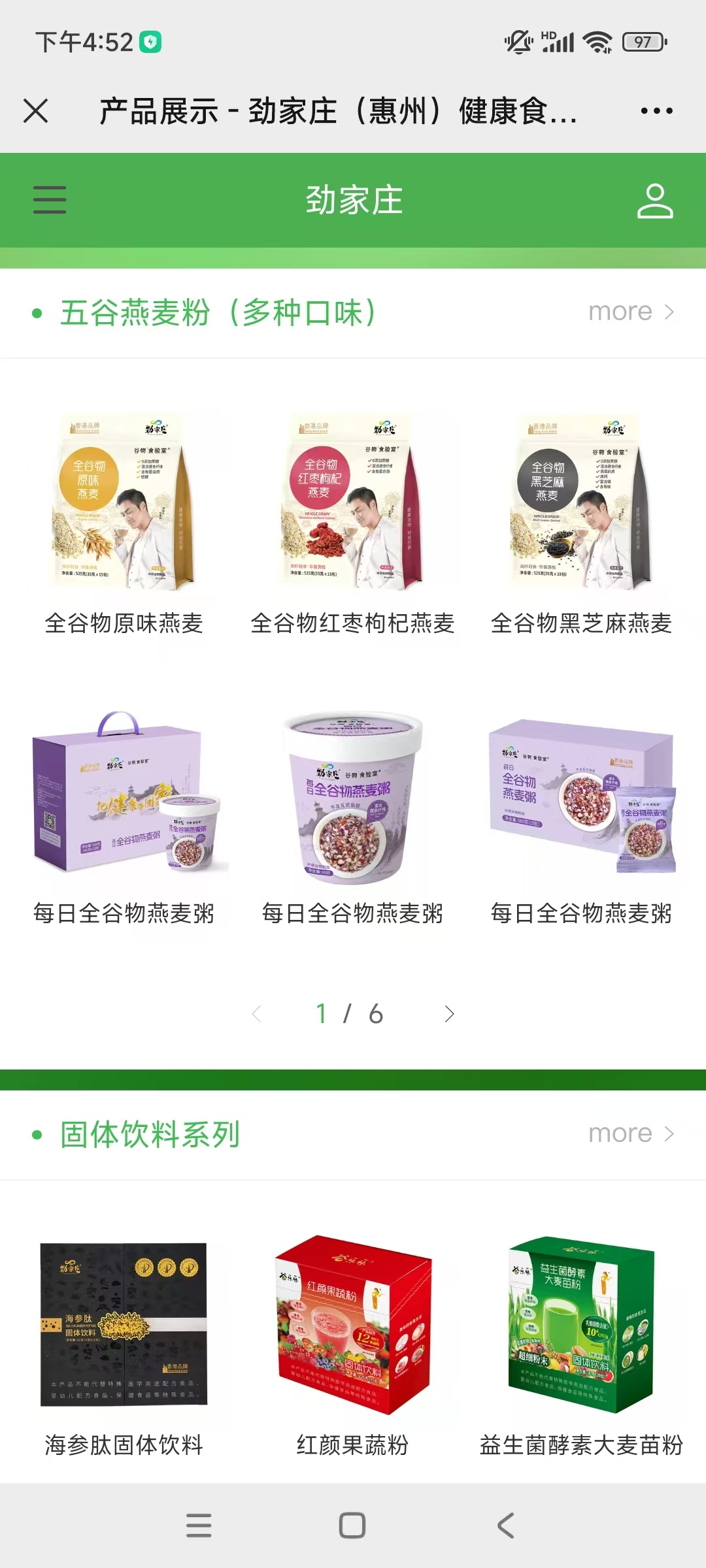Open the three-dot overflow menu
The image size is (706, 1568).
click(656, 111)
